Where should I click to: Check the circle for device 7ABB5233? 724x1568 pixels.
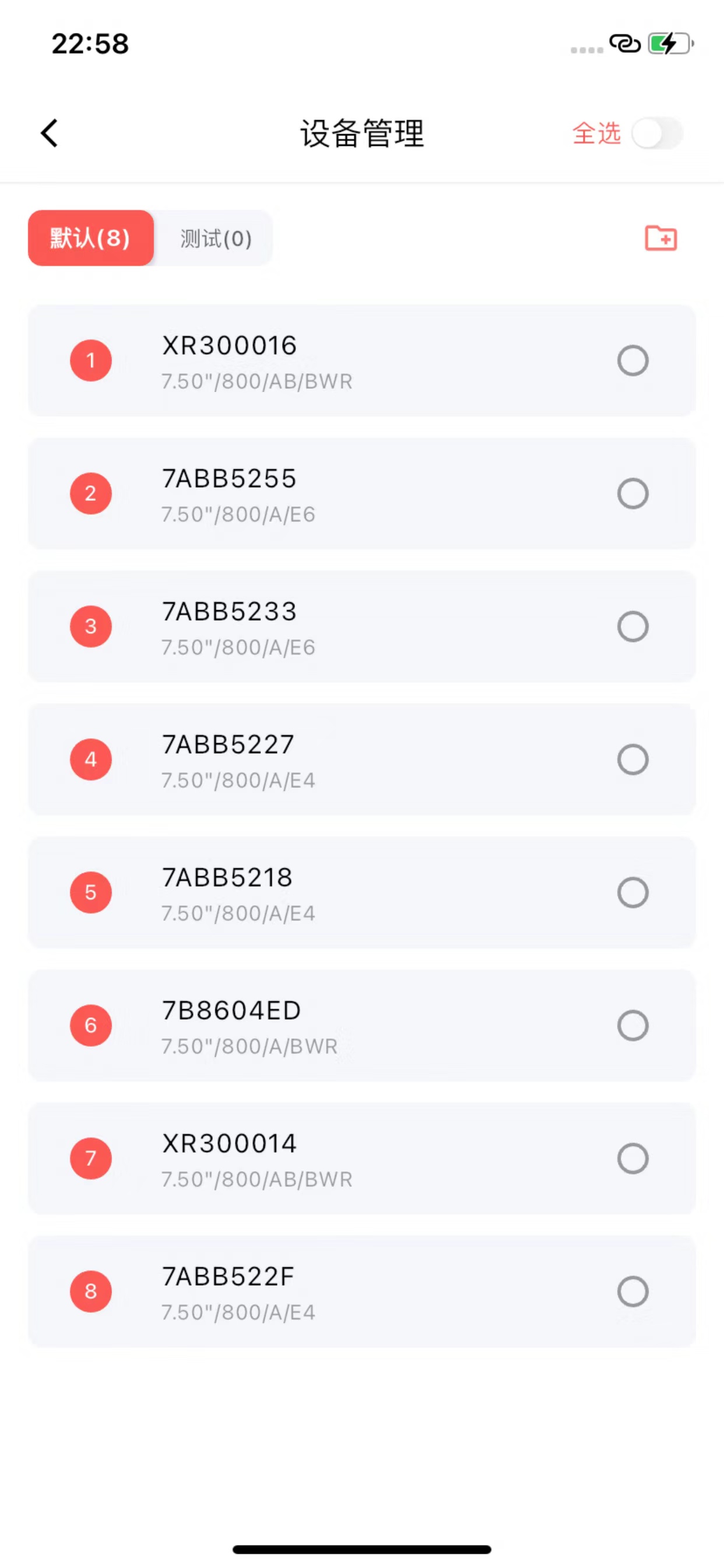tap(632, 626)
